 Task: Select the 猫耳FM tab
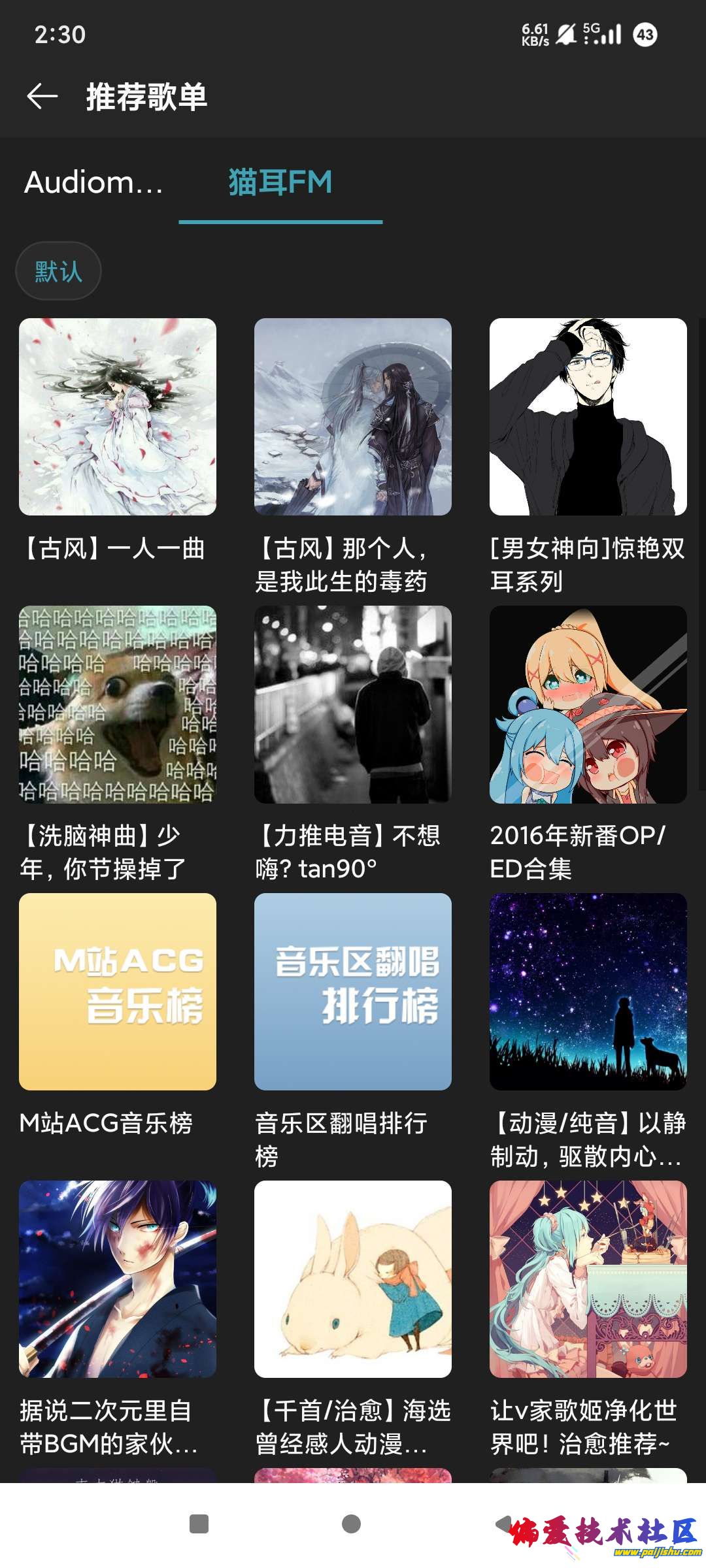(x=280, y=182)
